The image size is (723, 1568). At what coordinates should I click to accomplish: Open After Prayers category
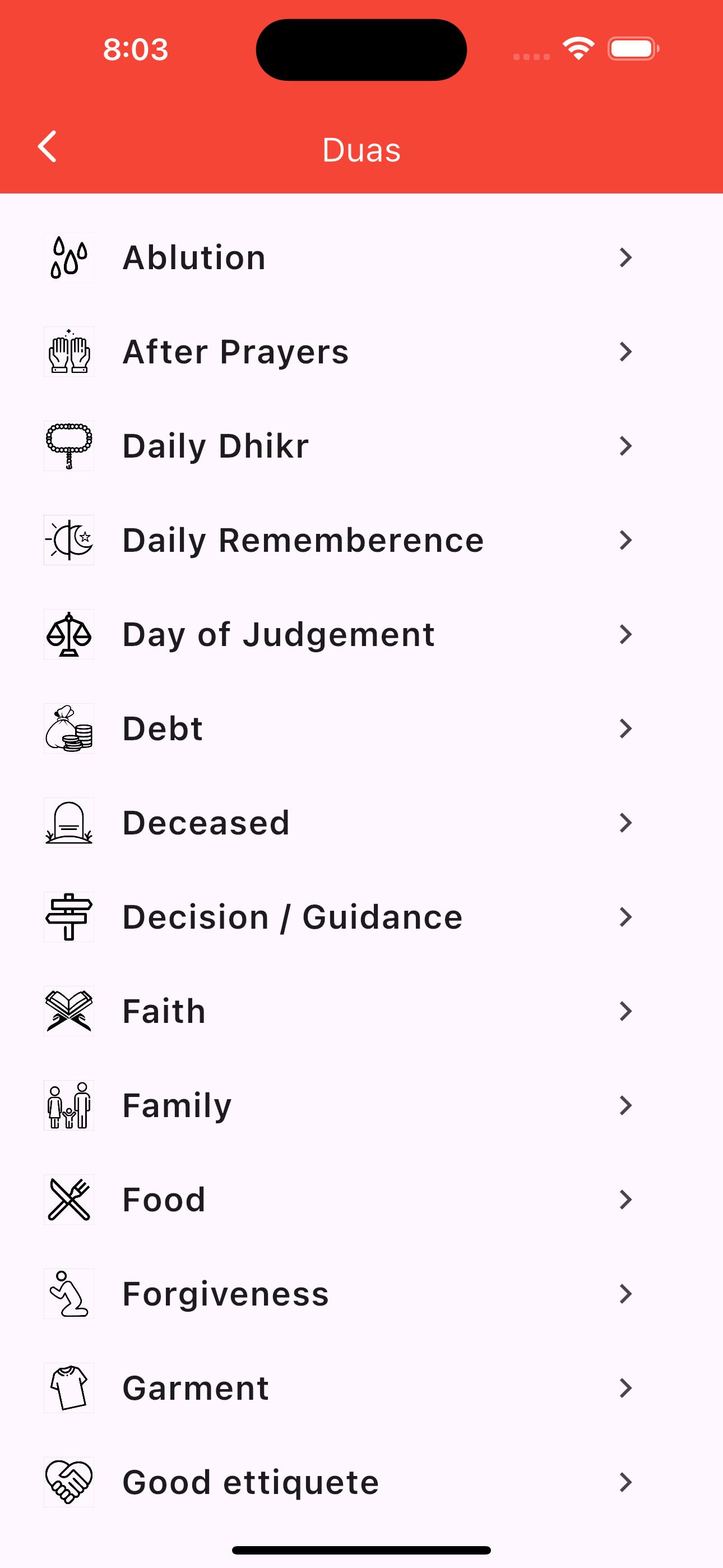(x=361, y=352)
